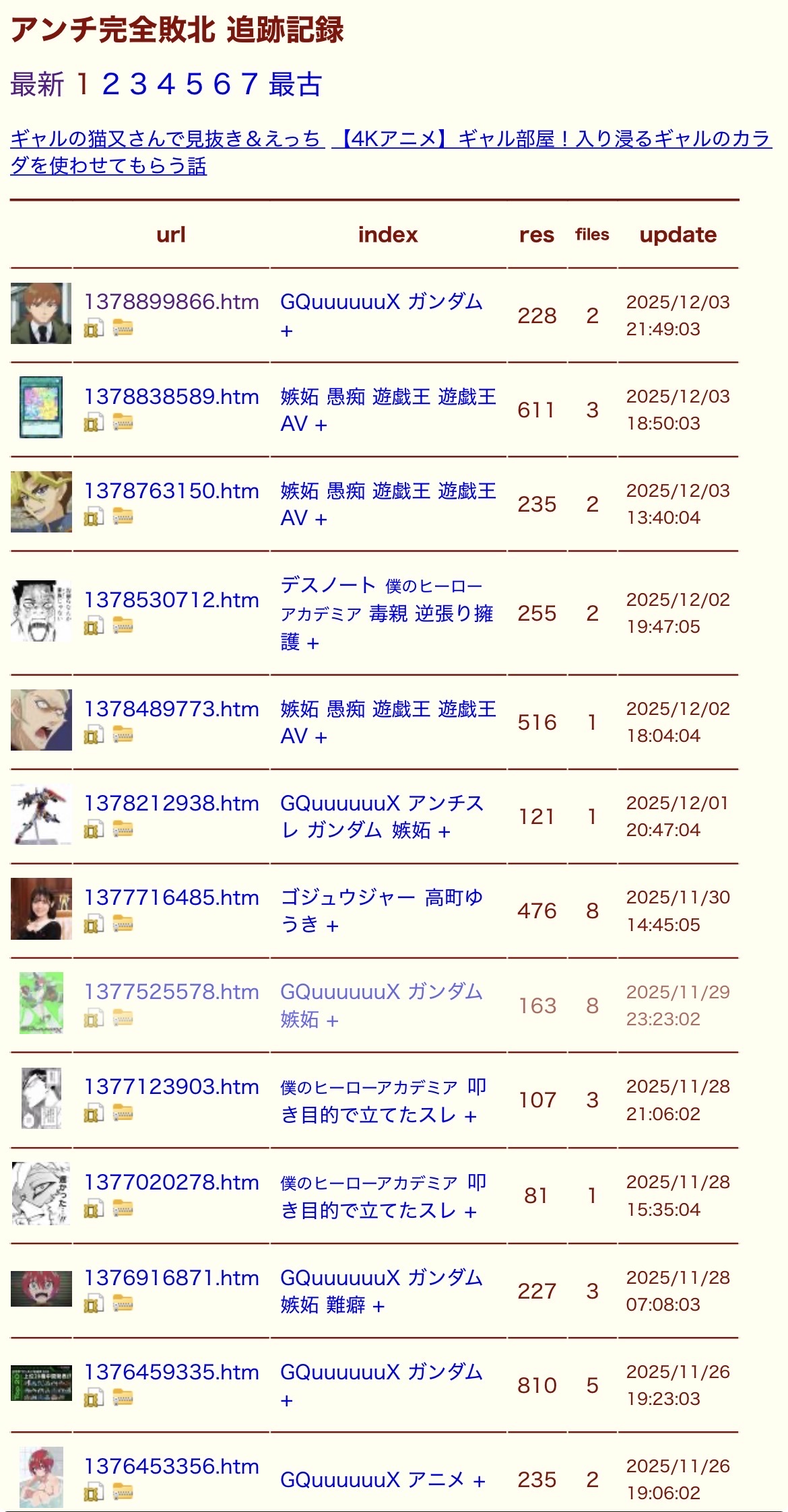This screenshot has height=1512, width=788.
Task: Expand tags with + beside 難癖
Action: 379,1306
